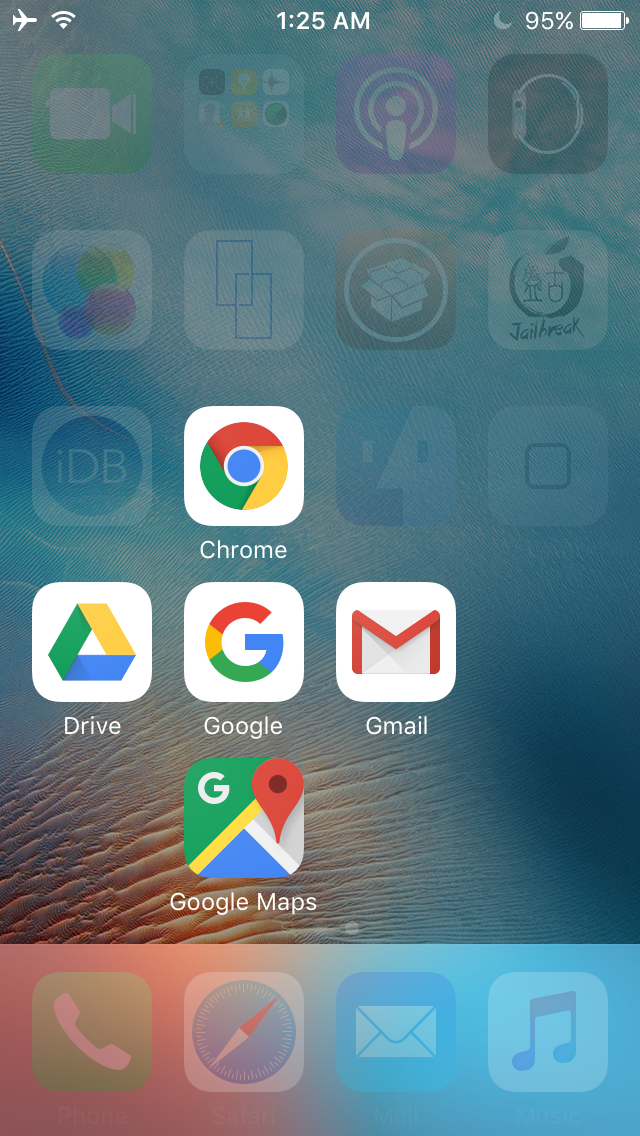Open the Chrome app
This screenshot has width=640, height=1136.
(x=244, y=466)
